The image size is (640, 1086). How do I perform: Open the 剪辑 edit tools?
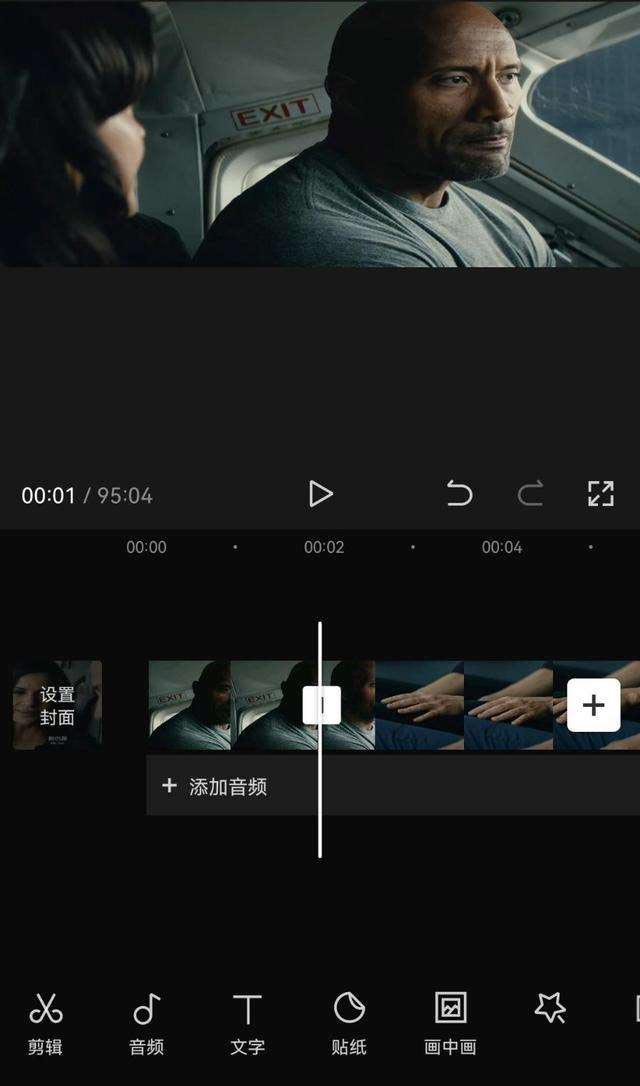(x=45, y=1024)
